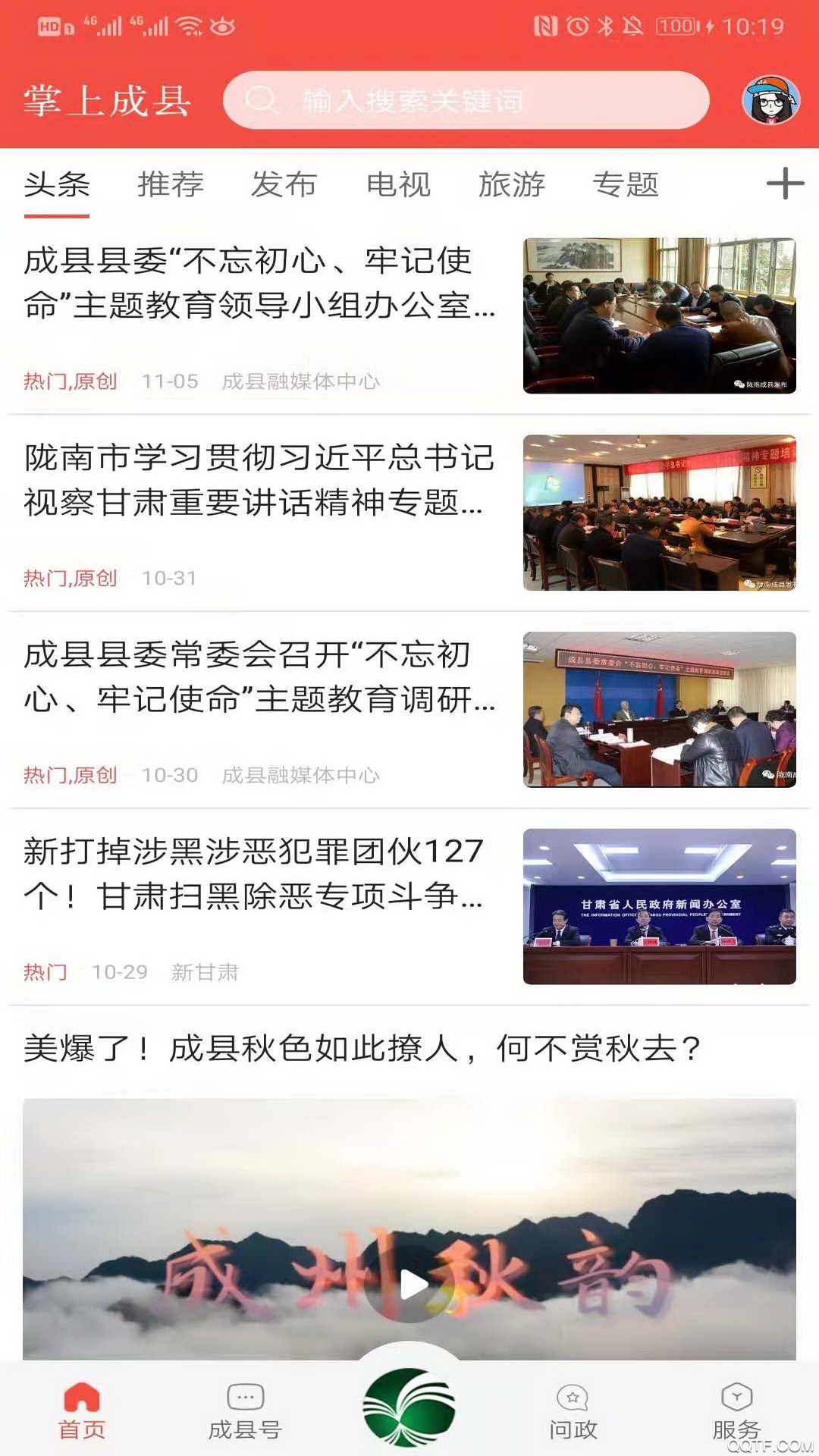Play the 成州秋韵 video
Viewport: 819px width, 1456px height.
point(409,1285)
